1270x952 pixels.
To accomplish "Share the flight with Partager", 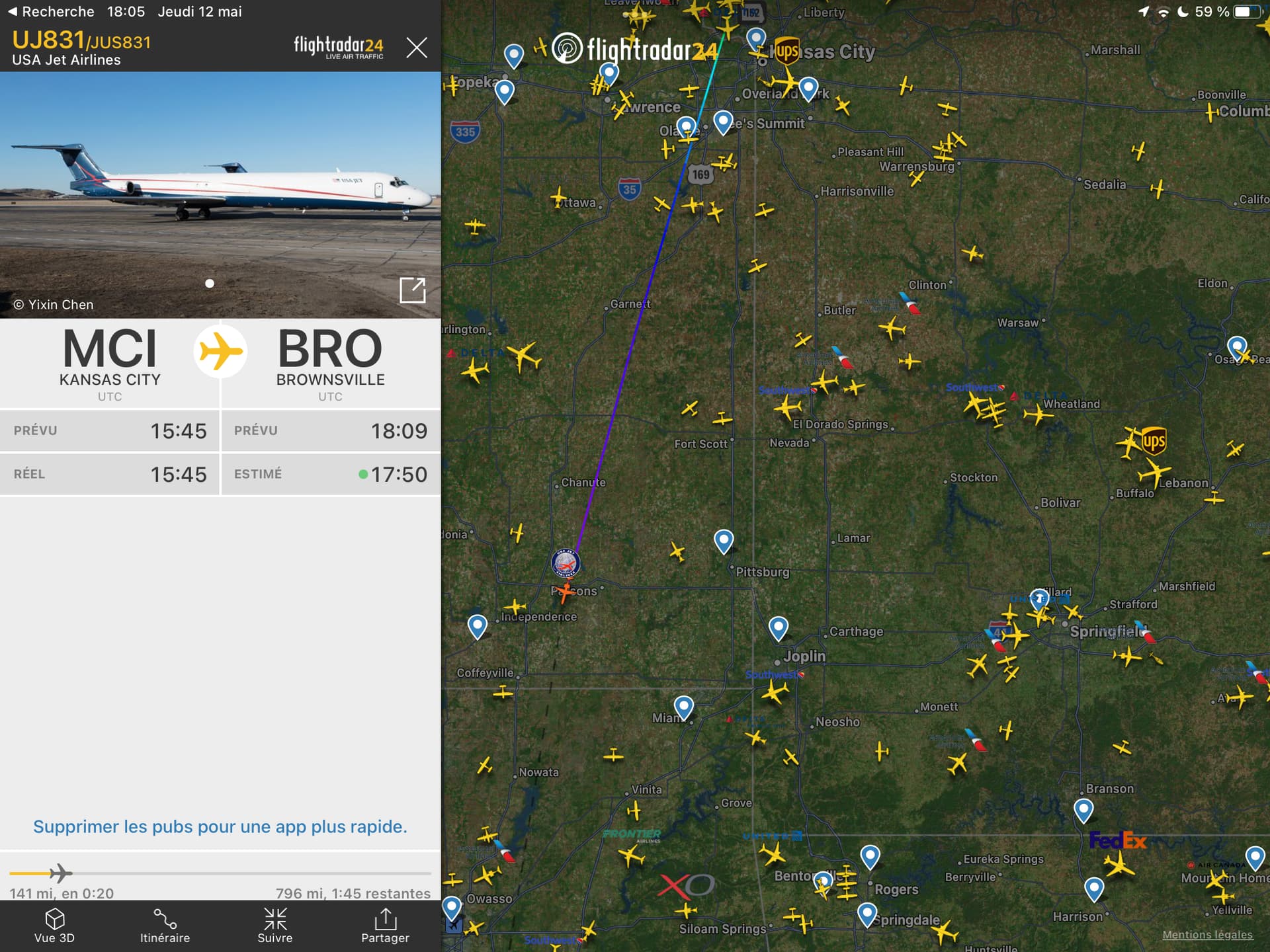I will [x=385, y=926].
